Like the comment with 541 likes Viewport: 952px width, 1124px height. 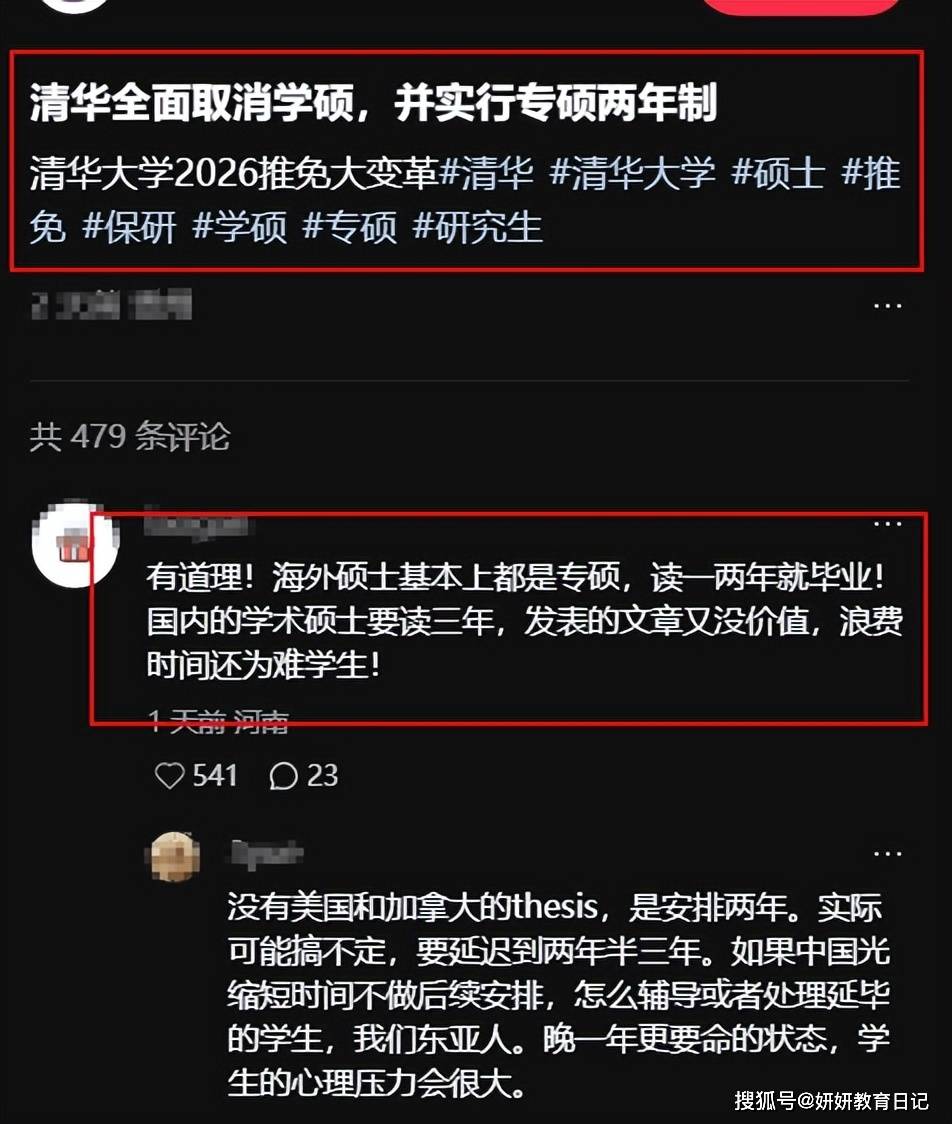tap(172, 776)
